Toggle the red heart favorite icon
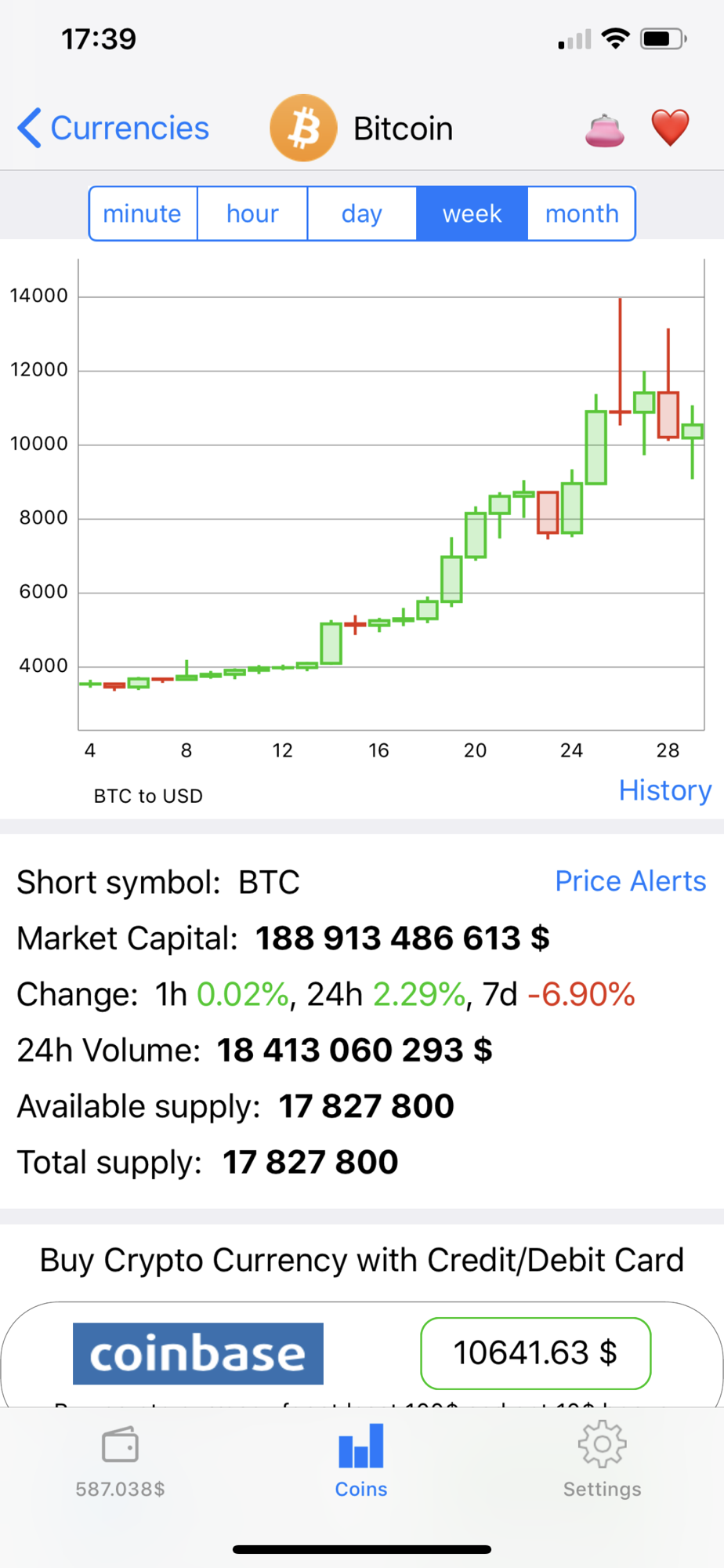Viewport: 724px width, 1568px height. (671, 128)
